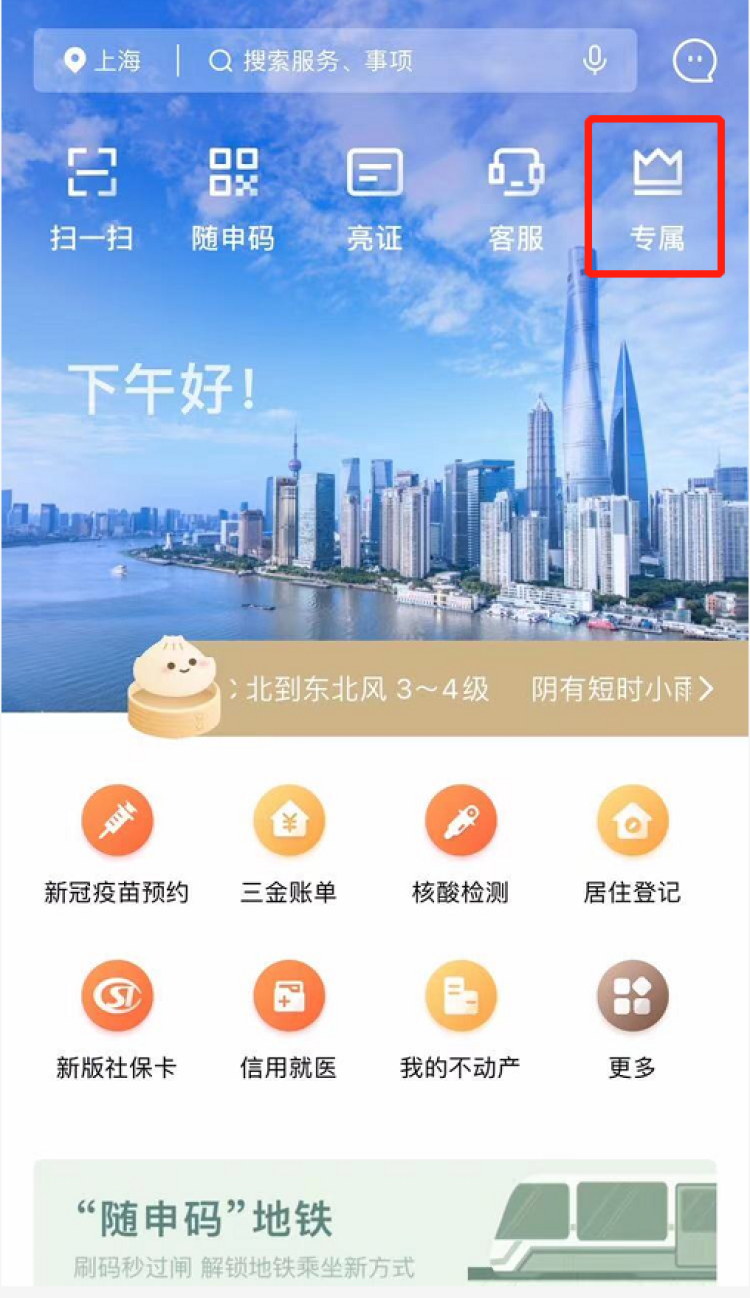Expand the weather forecast banner
This screenshot has height=1298, width=750.
470,689
